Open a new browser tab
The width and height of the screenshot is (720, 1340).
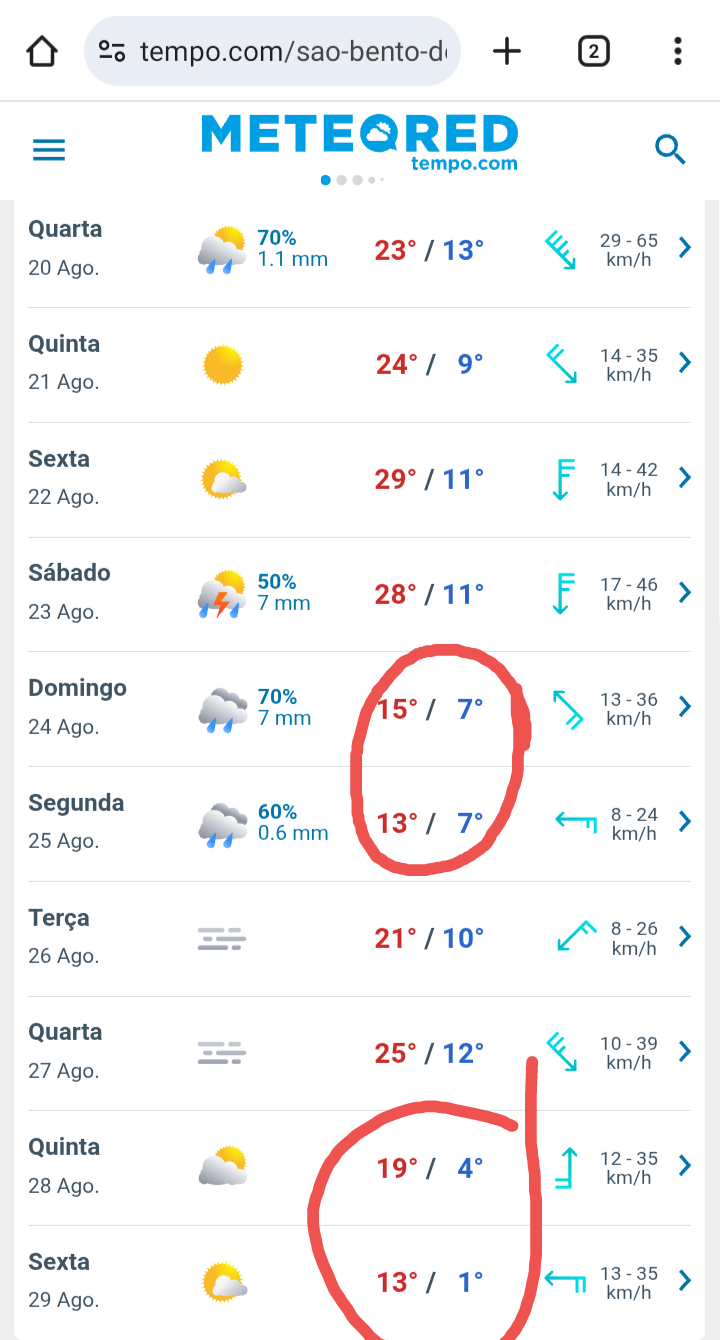pyautogui.click(x=507, y=51)
